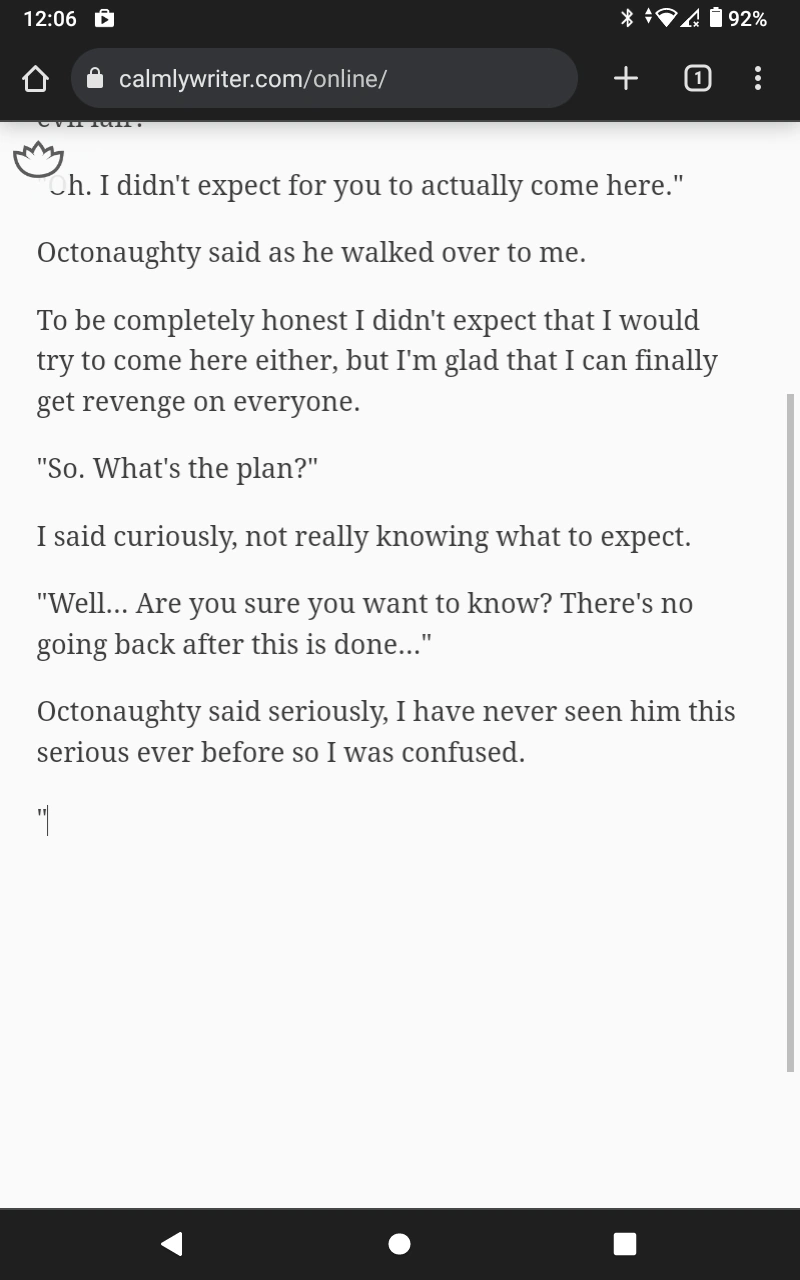Place cursor after the lone quotation mark
Viewport: 800px width, 1280px height.
[46, 820]
